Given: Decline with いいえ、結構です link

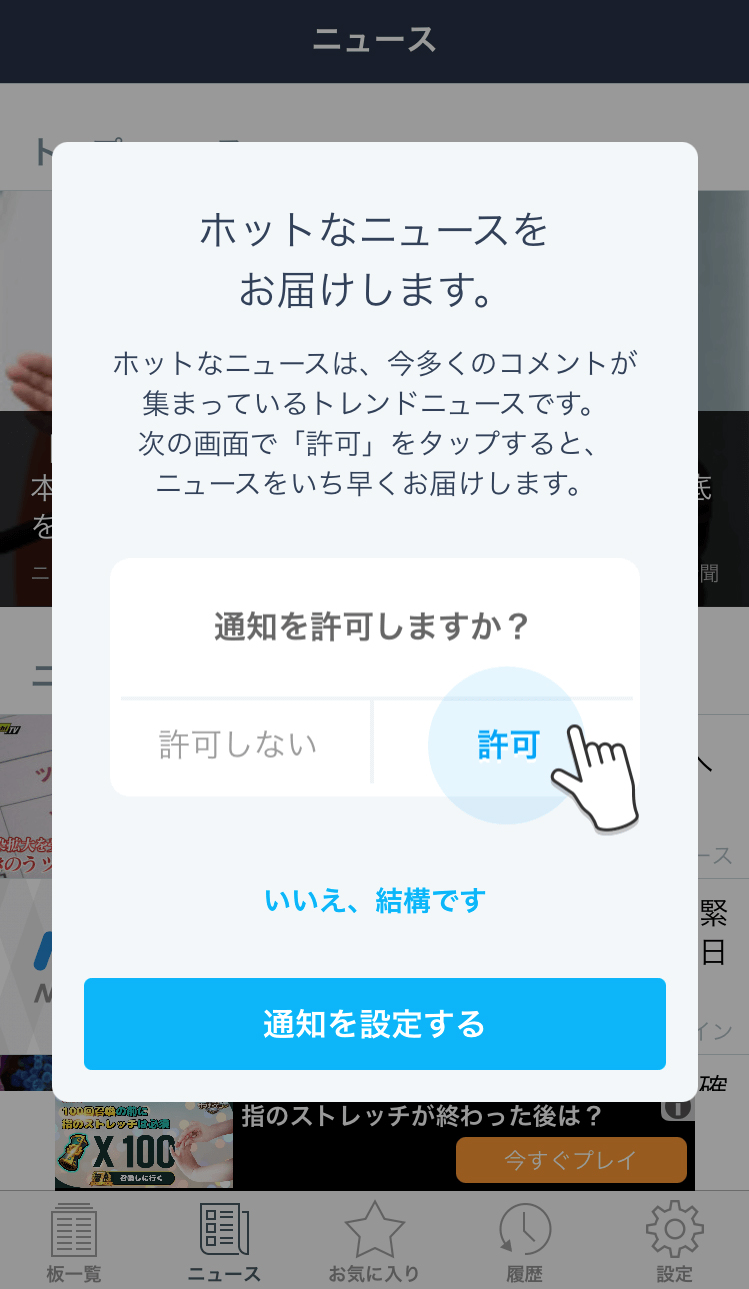Looking at the screenshot, I should (375, 900).
